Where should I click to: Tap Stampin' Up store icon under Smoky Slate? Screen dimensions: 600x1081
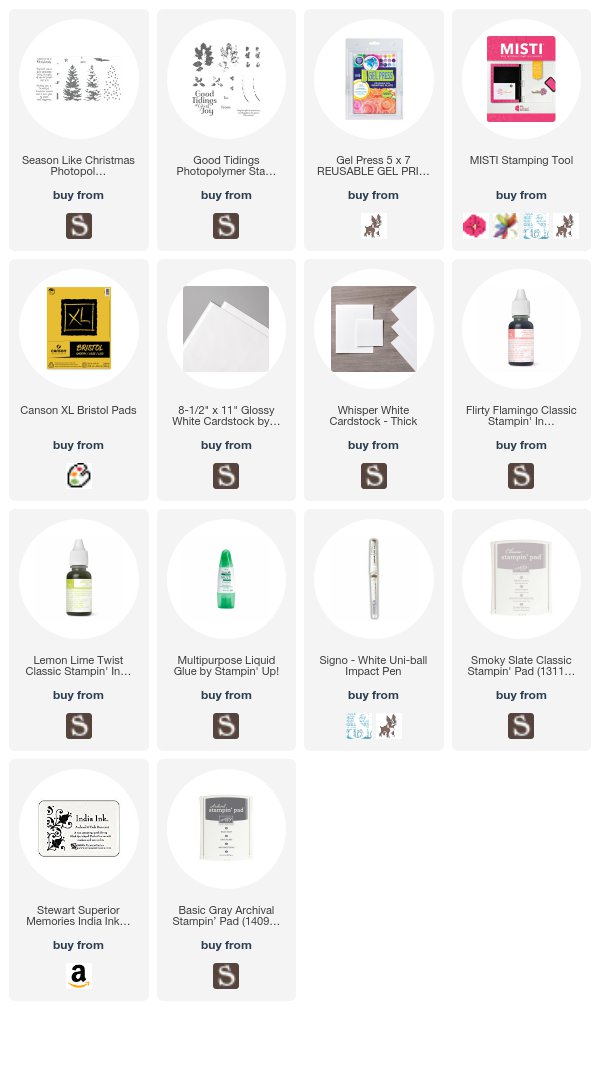521,726
